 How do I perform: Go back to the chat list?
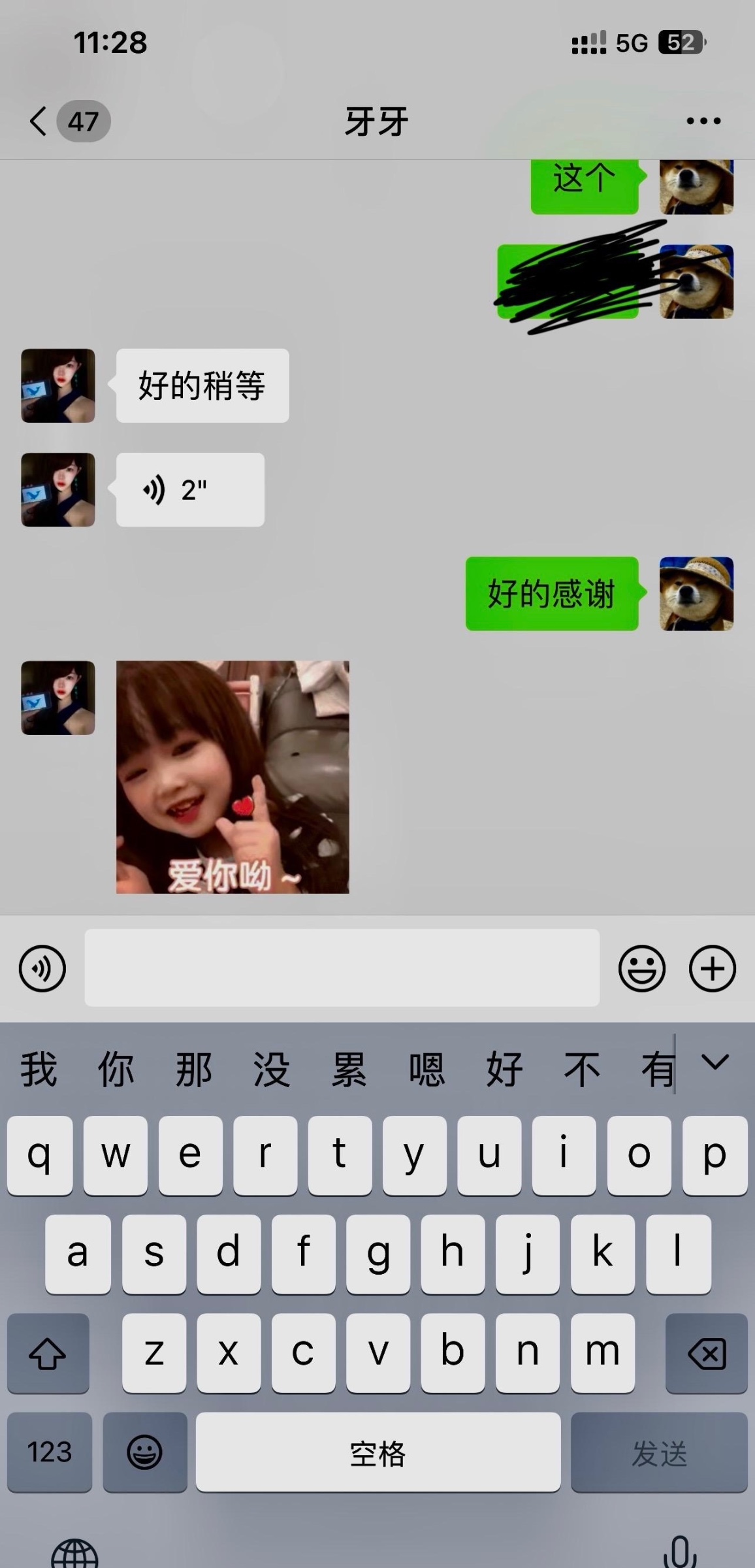[x=39, y=122]
